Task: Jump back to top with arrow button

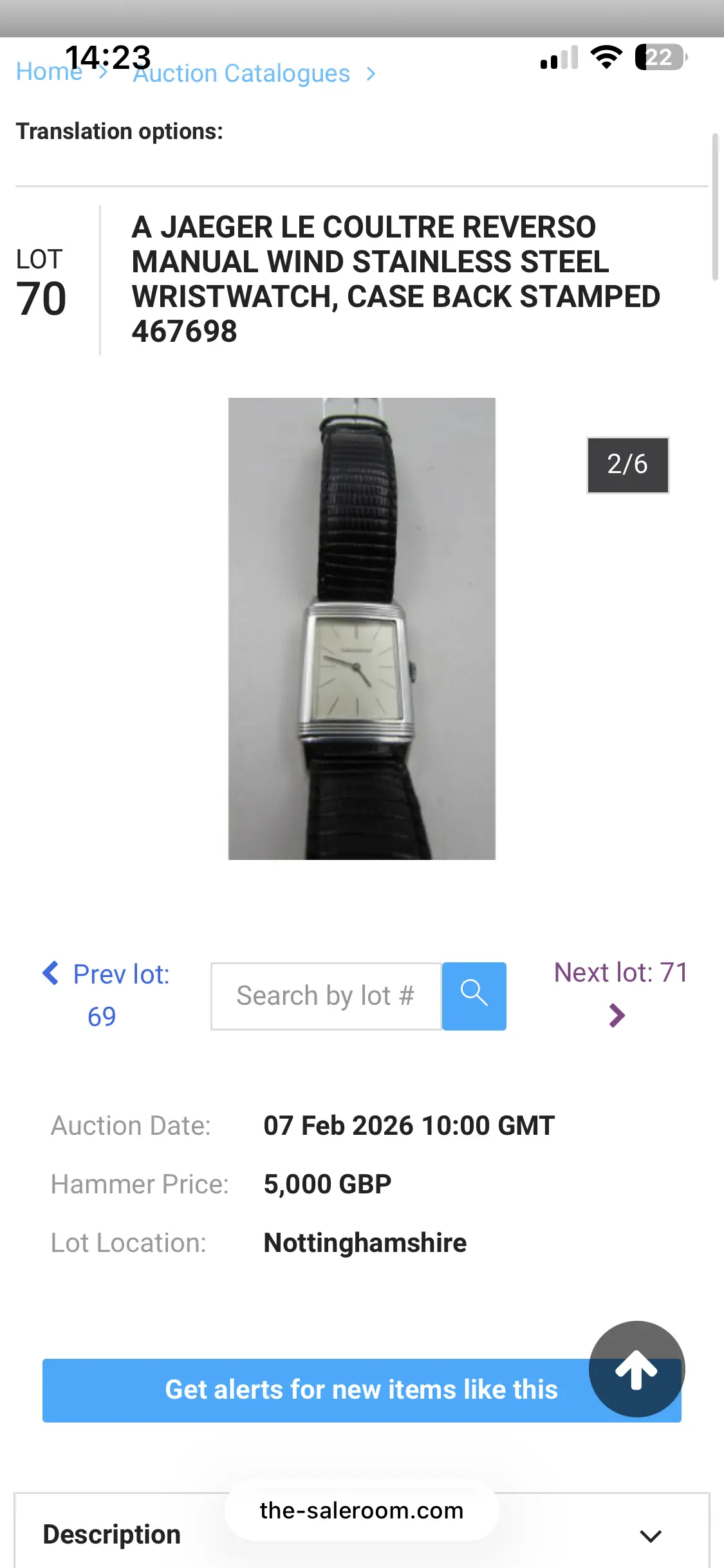Action: pyautogui.click(x=636, y=1368)
